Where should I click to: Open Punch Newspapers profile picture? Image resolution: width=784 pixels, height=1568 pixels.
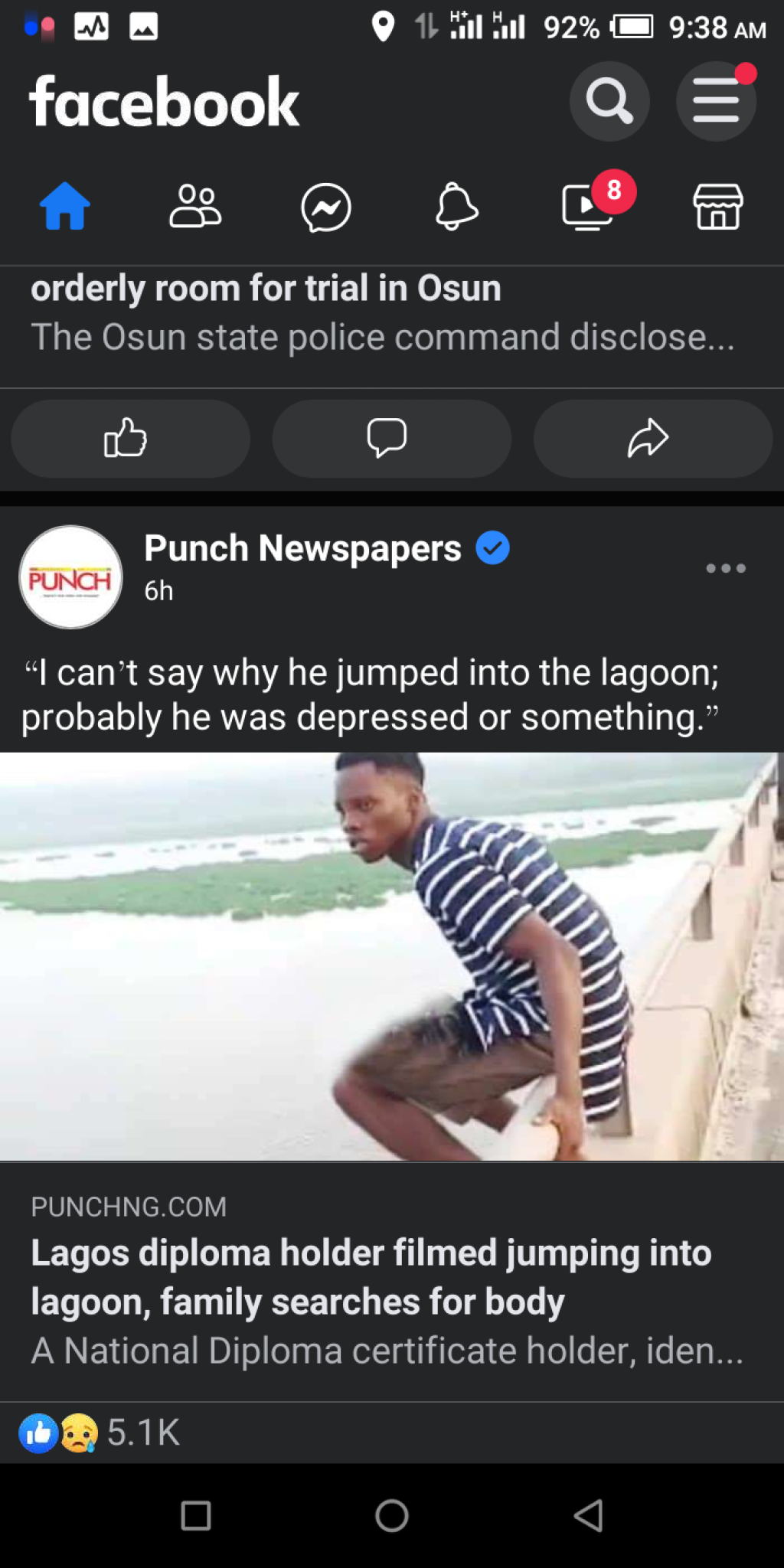[70, 577]
